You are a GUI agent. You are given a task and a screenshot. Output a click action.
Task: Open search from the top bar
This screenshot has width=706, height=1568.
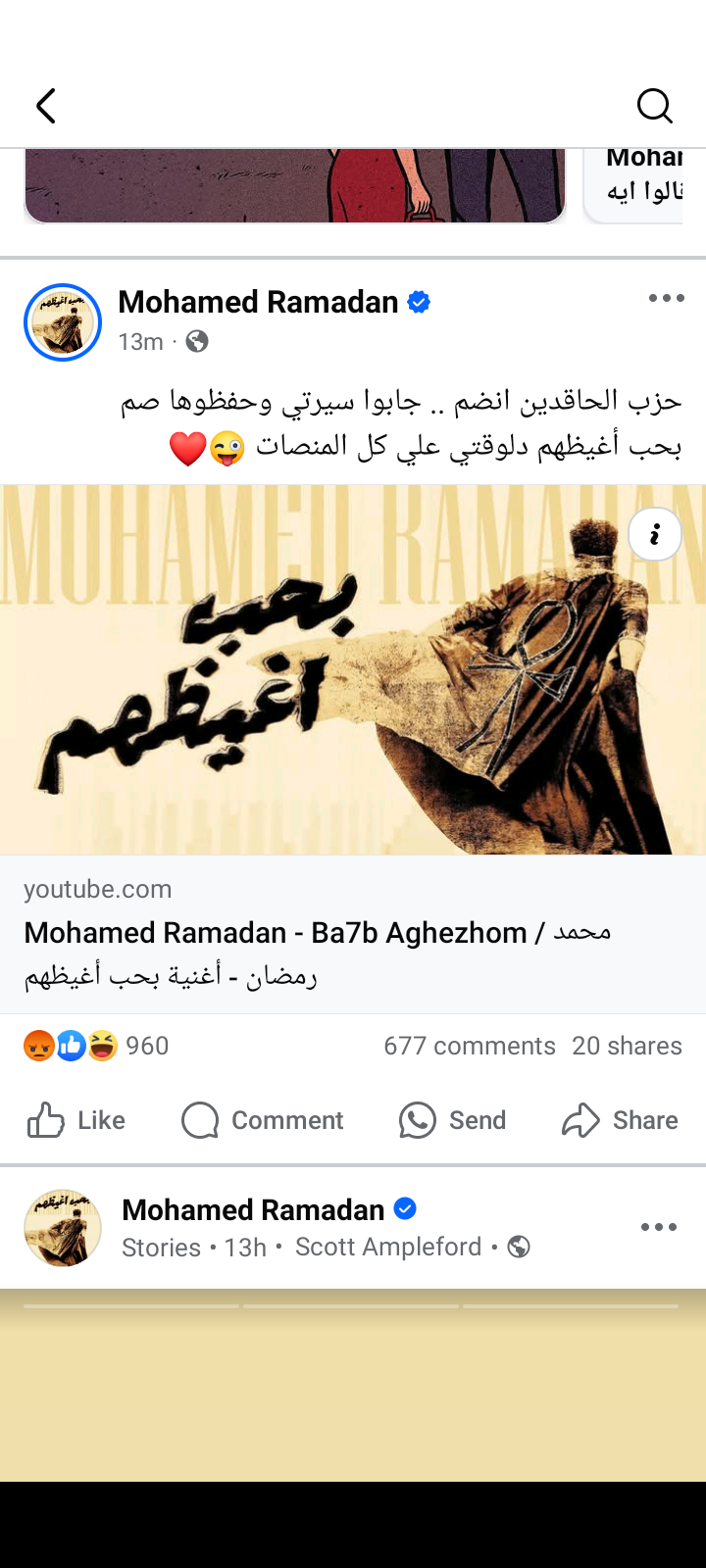[x=654, y=106]
